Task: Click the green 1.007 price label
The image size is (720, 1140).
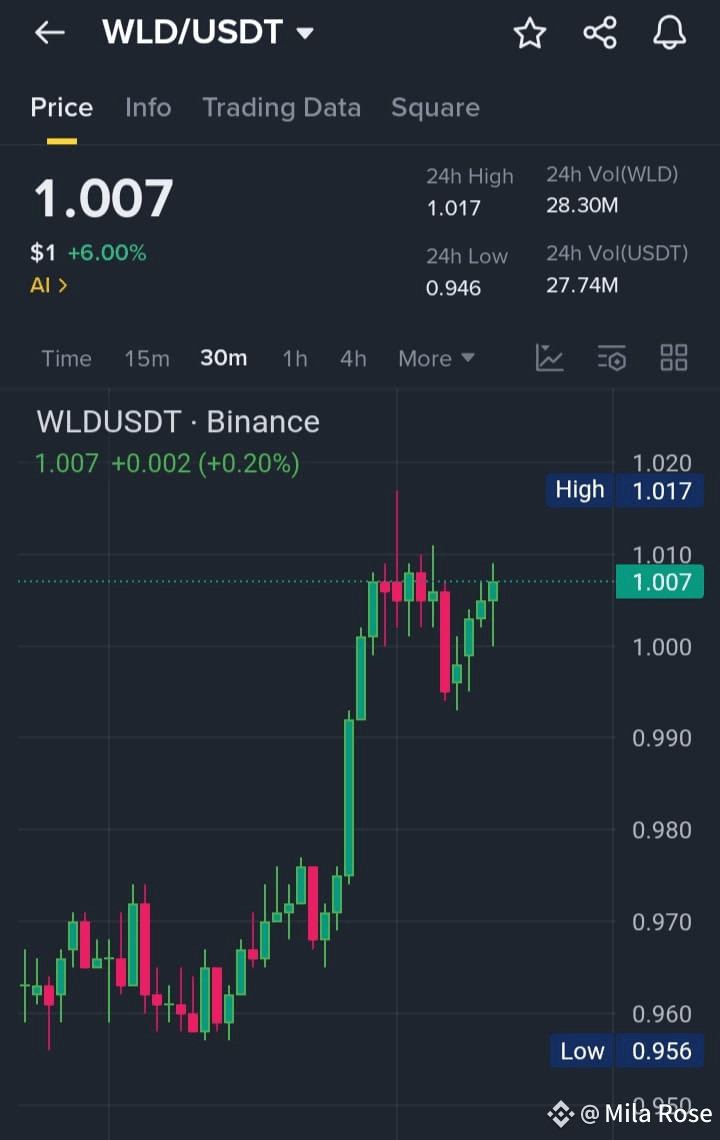Action: coord(659,581)
